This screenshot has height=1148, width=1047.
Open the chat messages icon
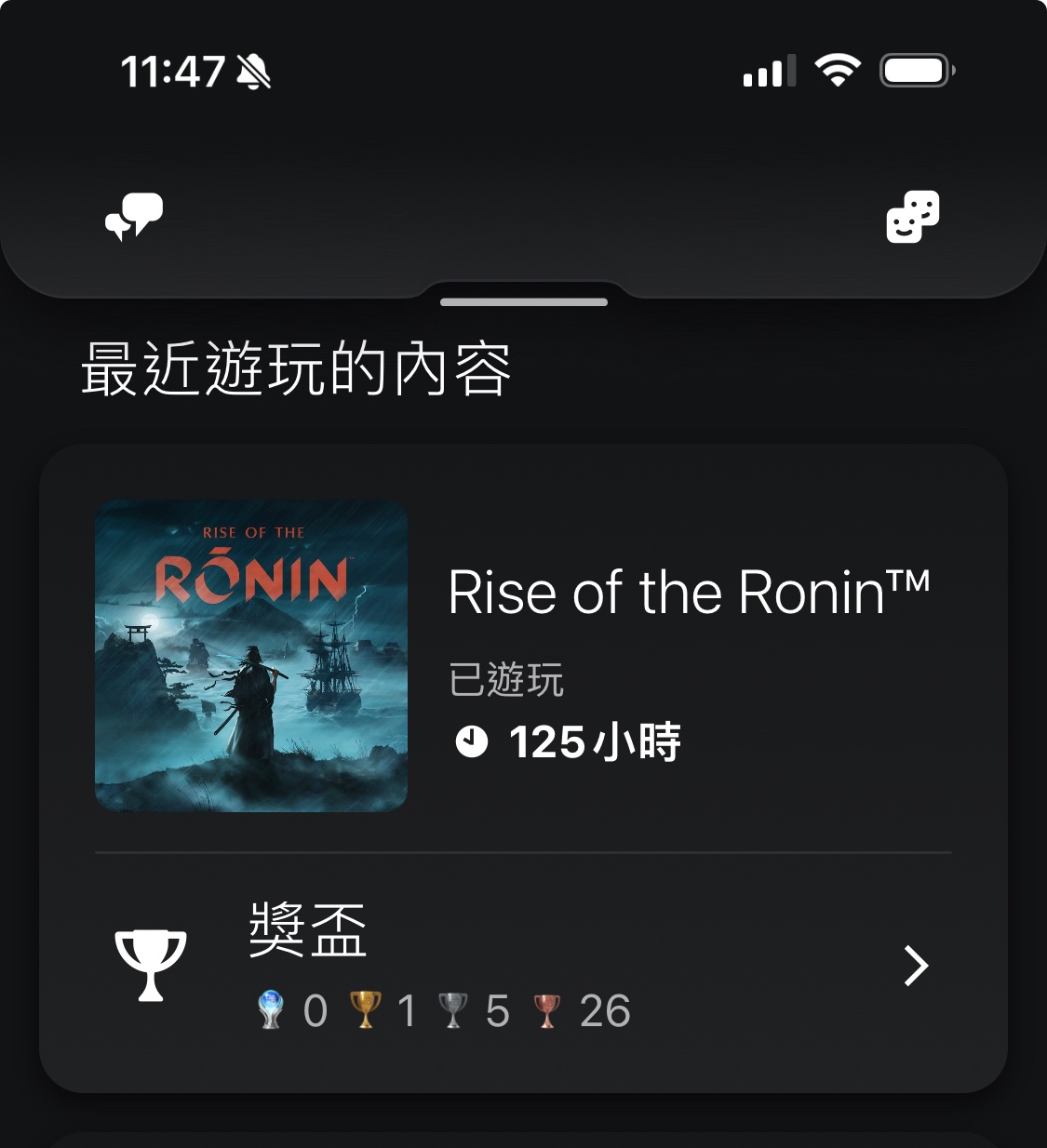tap(134, 217)
